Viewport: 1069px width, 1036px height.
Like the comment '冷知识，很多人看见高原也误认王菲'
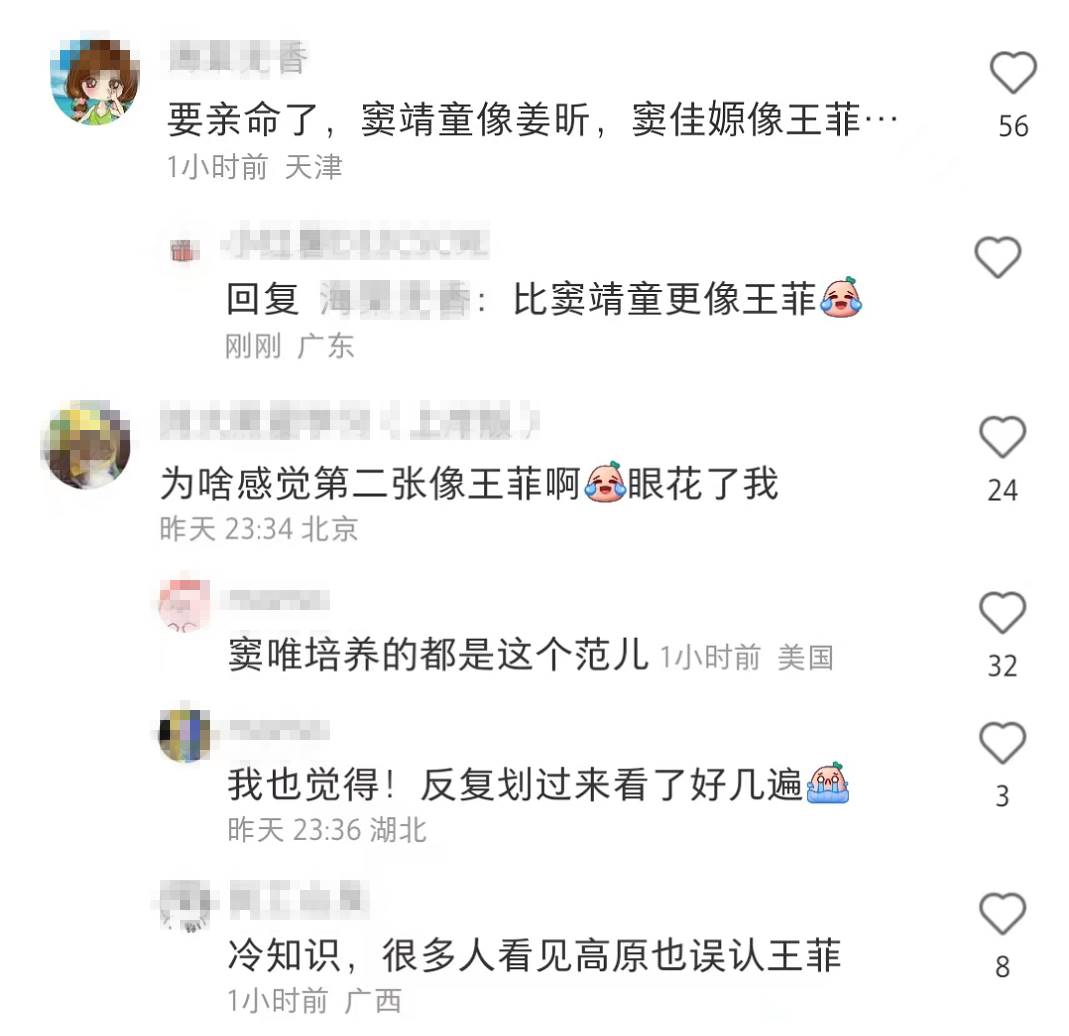tap(1002, 914)
